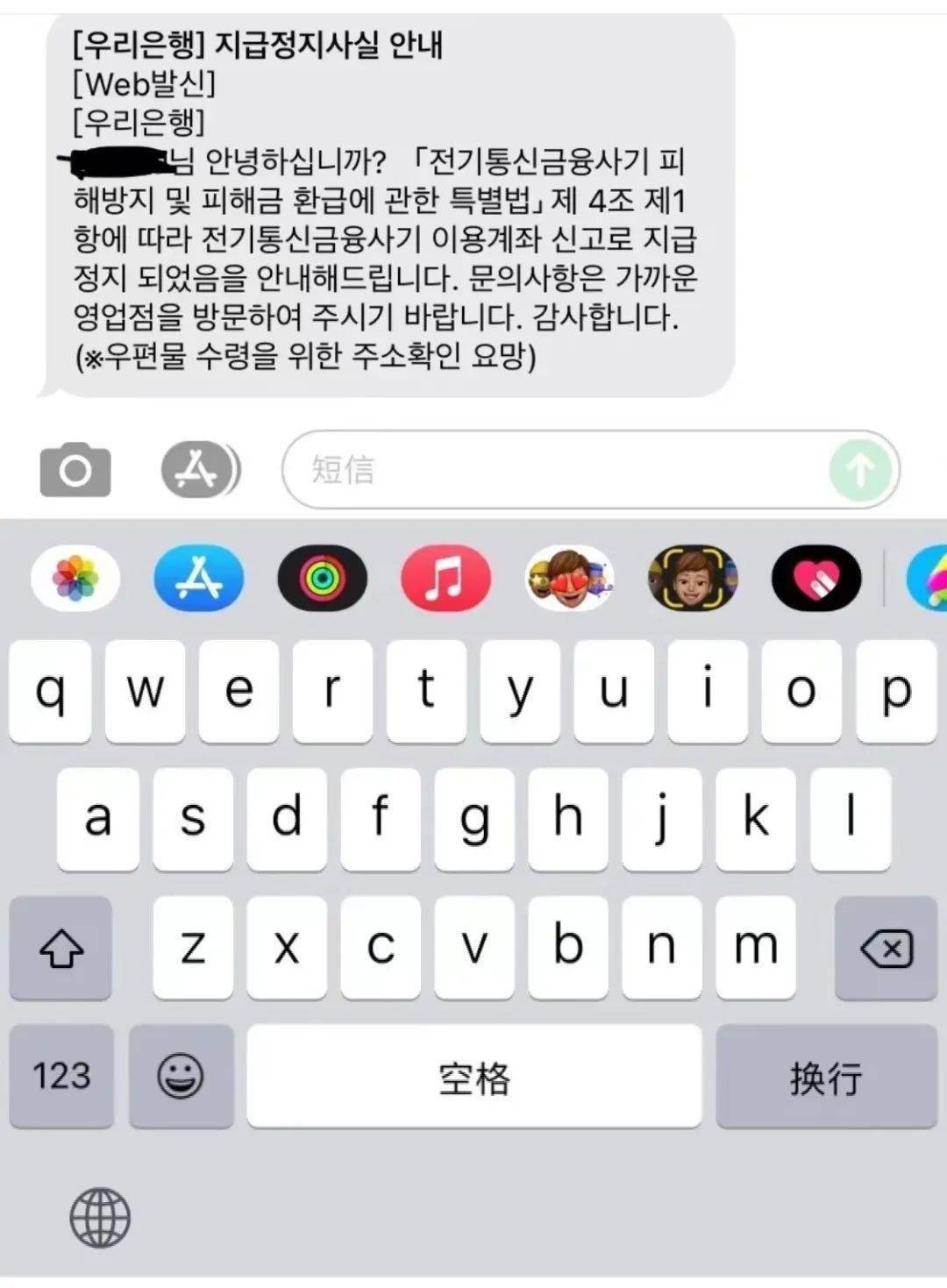
Task: Open the camera icon
Action: 75,470
